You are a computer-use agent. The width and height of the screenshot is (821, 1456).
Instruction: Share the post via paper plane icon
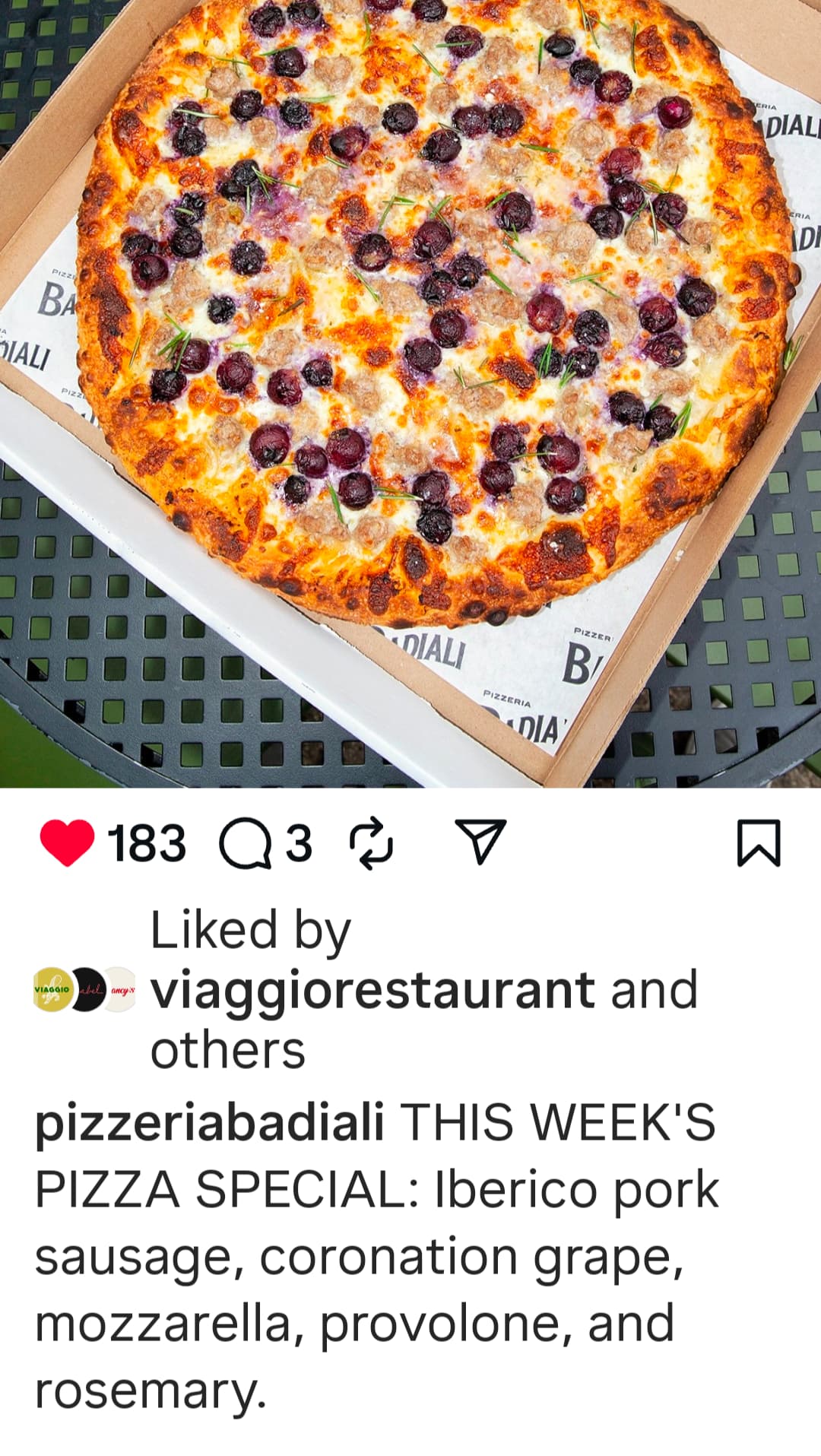480,841
